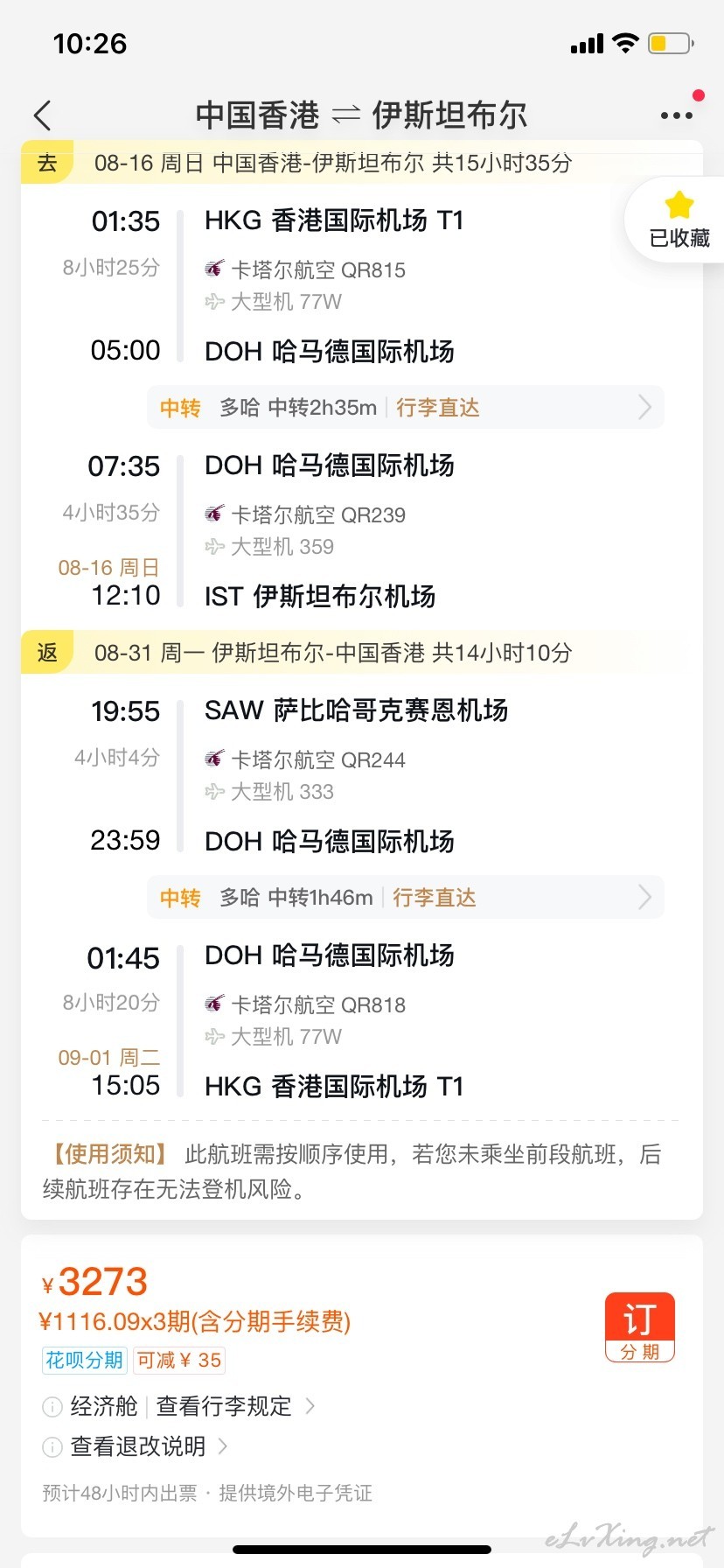Tap the 已收藏 star to unfavorite
This screenshot has width=724, height=1568.
click(679, 219)
